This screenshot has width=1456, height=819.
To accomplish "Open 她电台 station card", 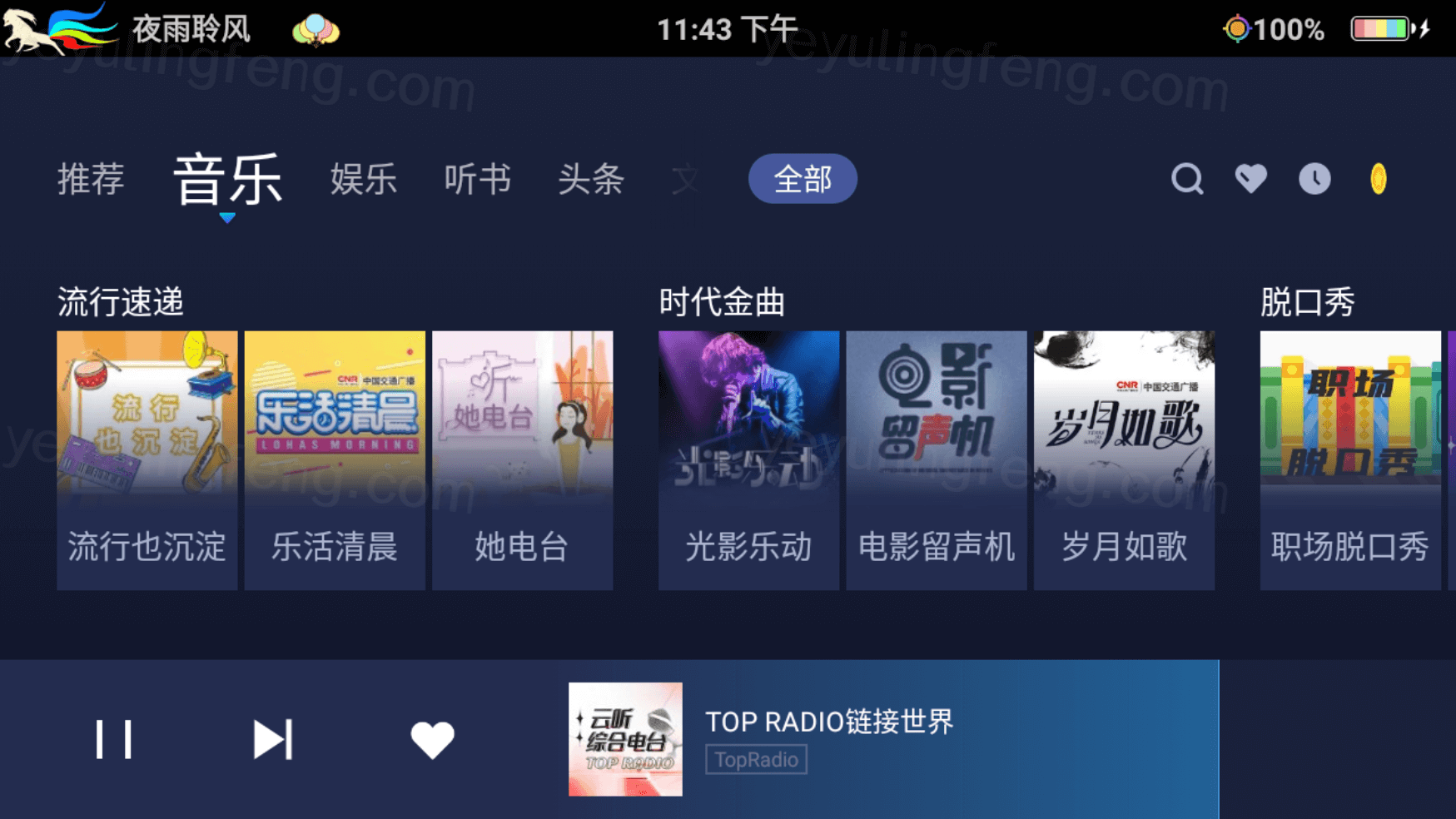I will click(522, 459).
